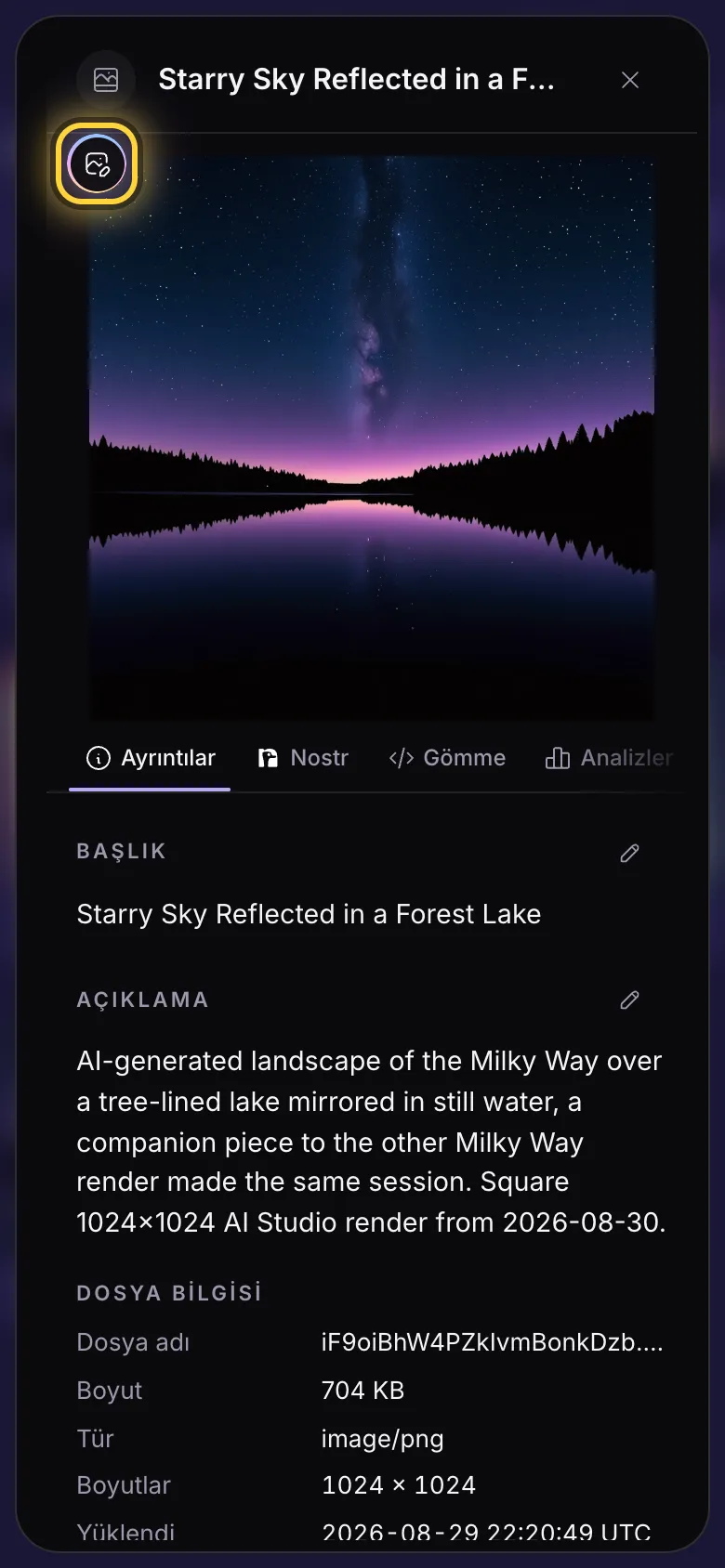Close the image details panel
Image resolution: width=725 pixels, height=1568 pixels.
(630, 80)
